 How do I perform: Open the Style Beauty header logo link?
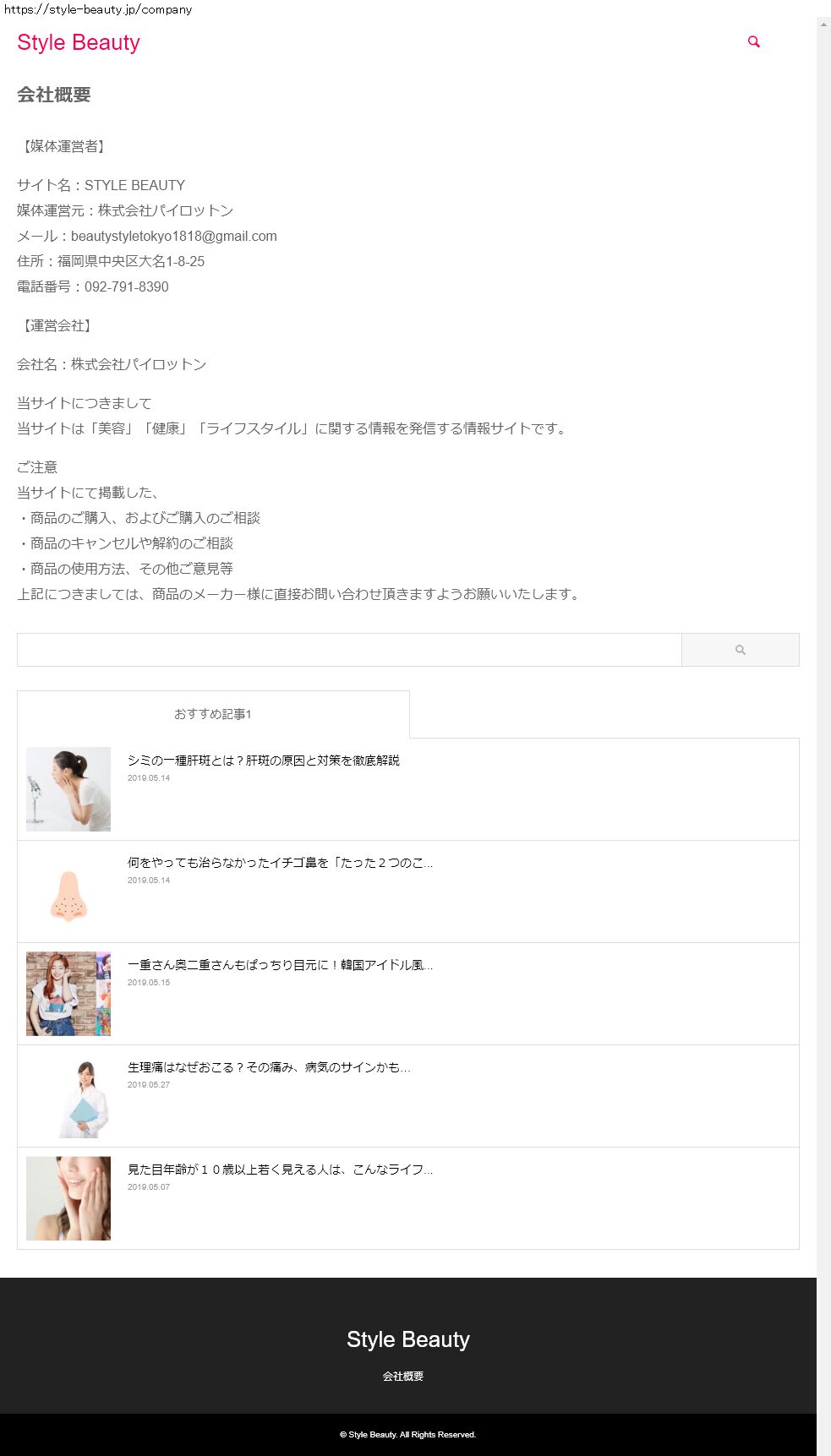click(79, 42)
